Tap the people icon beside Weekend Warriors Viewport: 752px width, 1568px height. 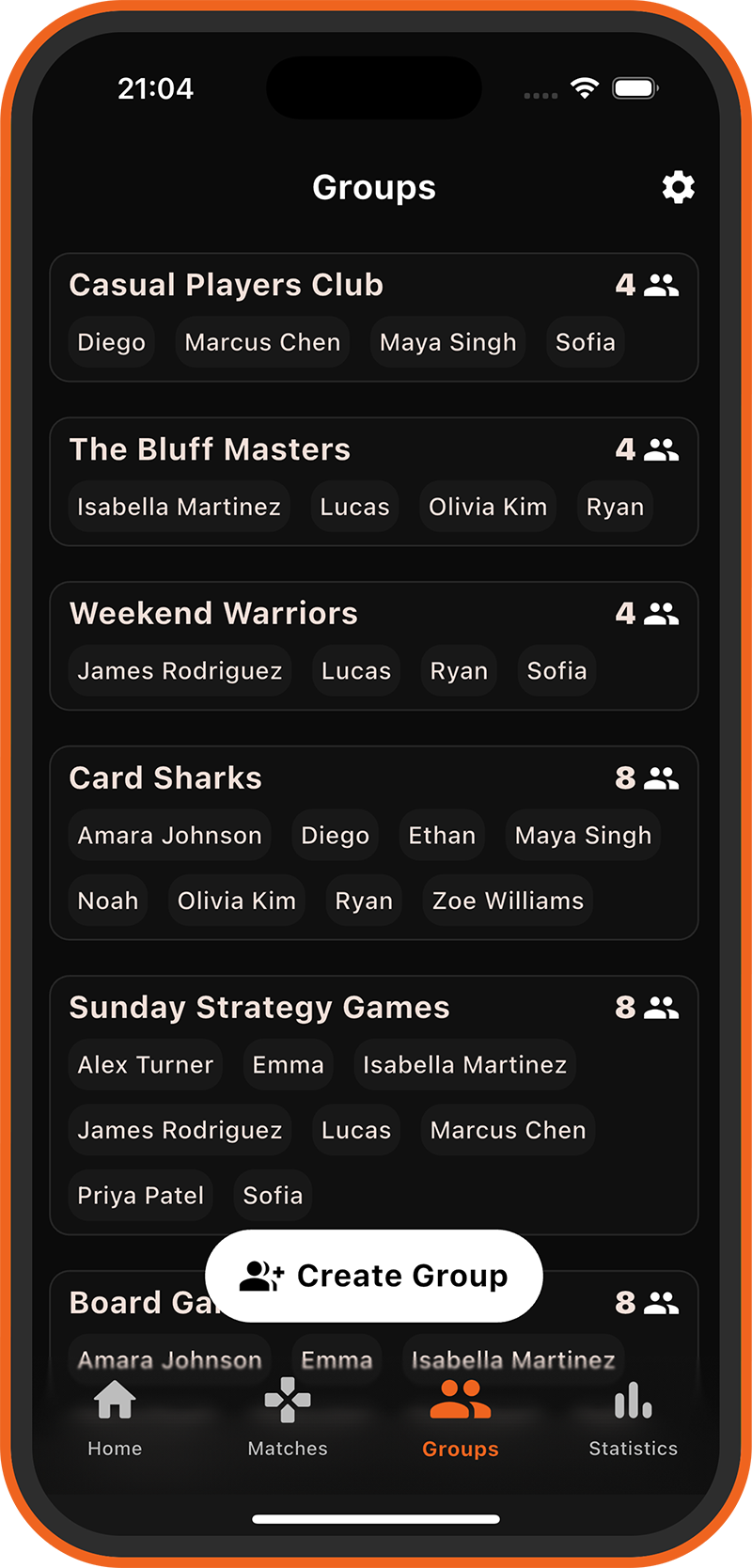click(x=662, y=613)
